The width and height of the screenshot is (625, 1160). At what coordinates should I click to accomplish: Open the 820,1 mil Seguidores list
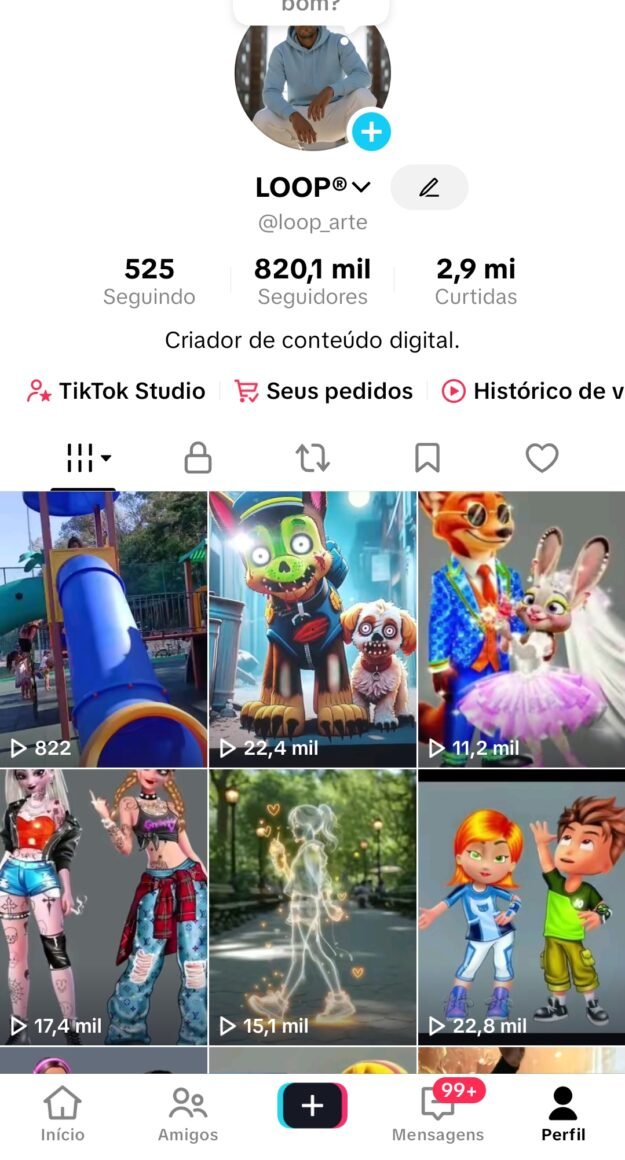coord(312,281)
